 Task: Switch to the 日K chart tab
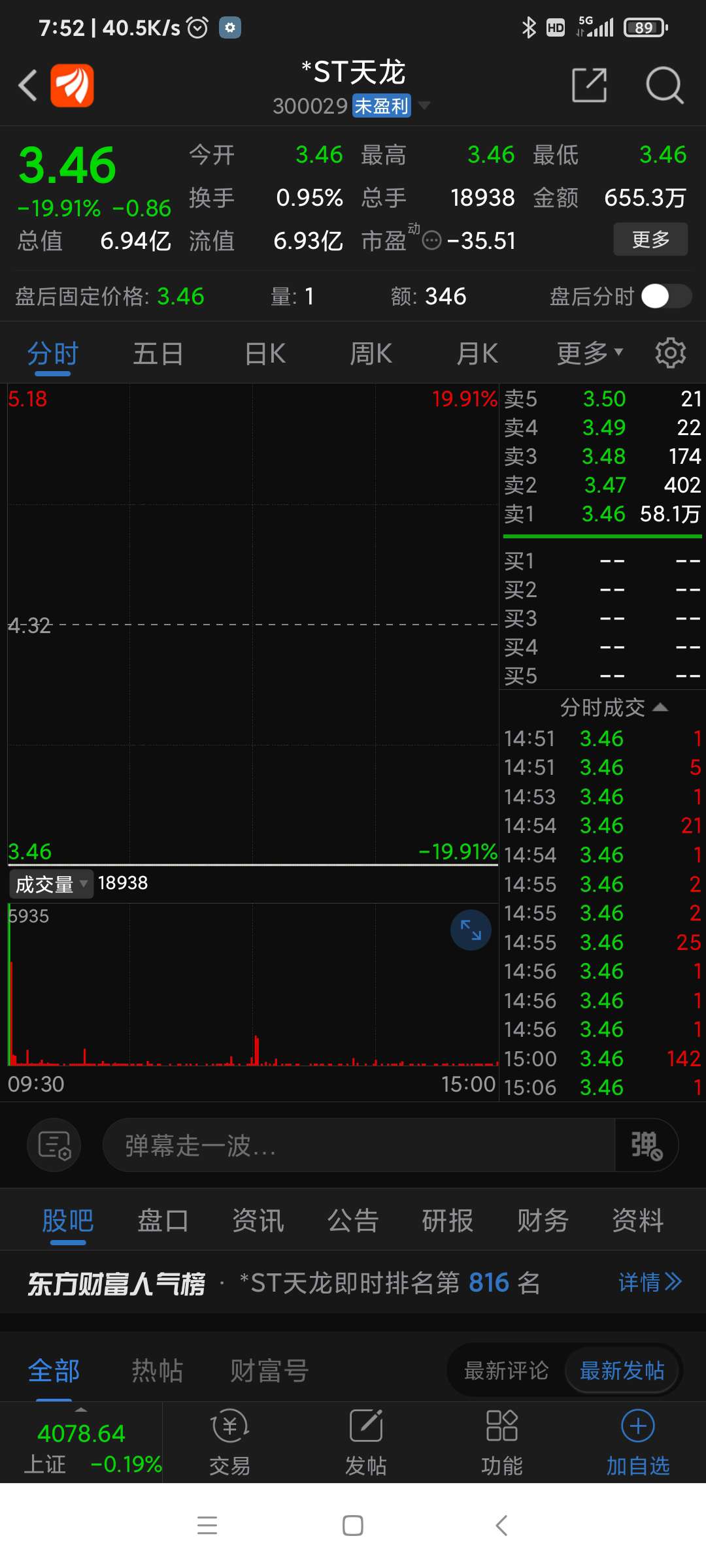(x=265, y=353)
